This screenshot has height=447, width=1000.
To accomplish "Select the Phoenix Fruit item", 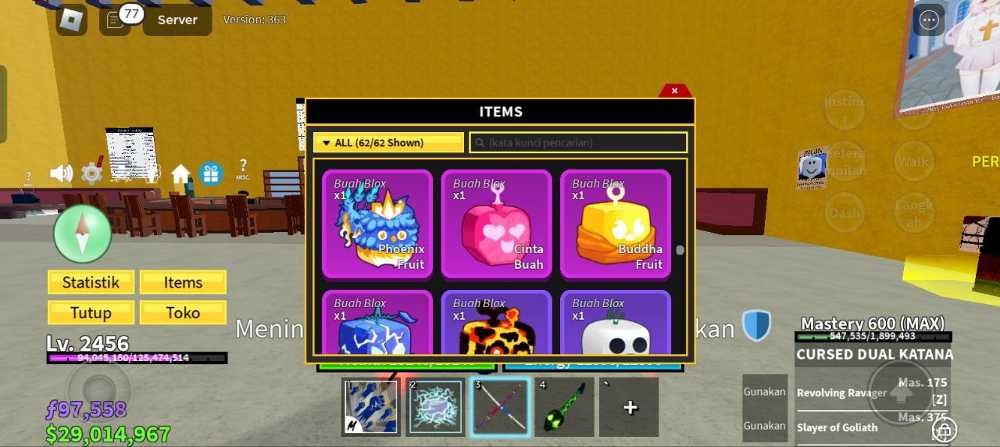I will [377, 224].
